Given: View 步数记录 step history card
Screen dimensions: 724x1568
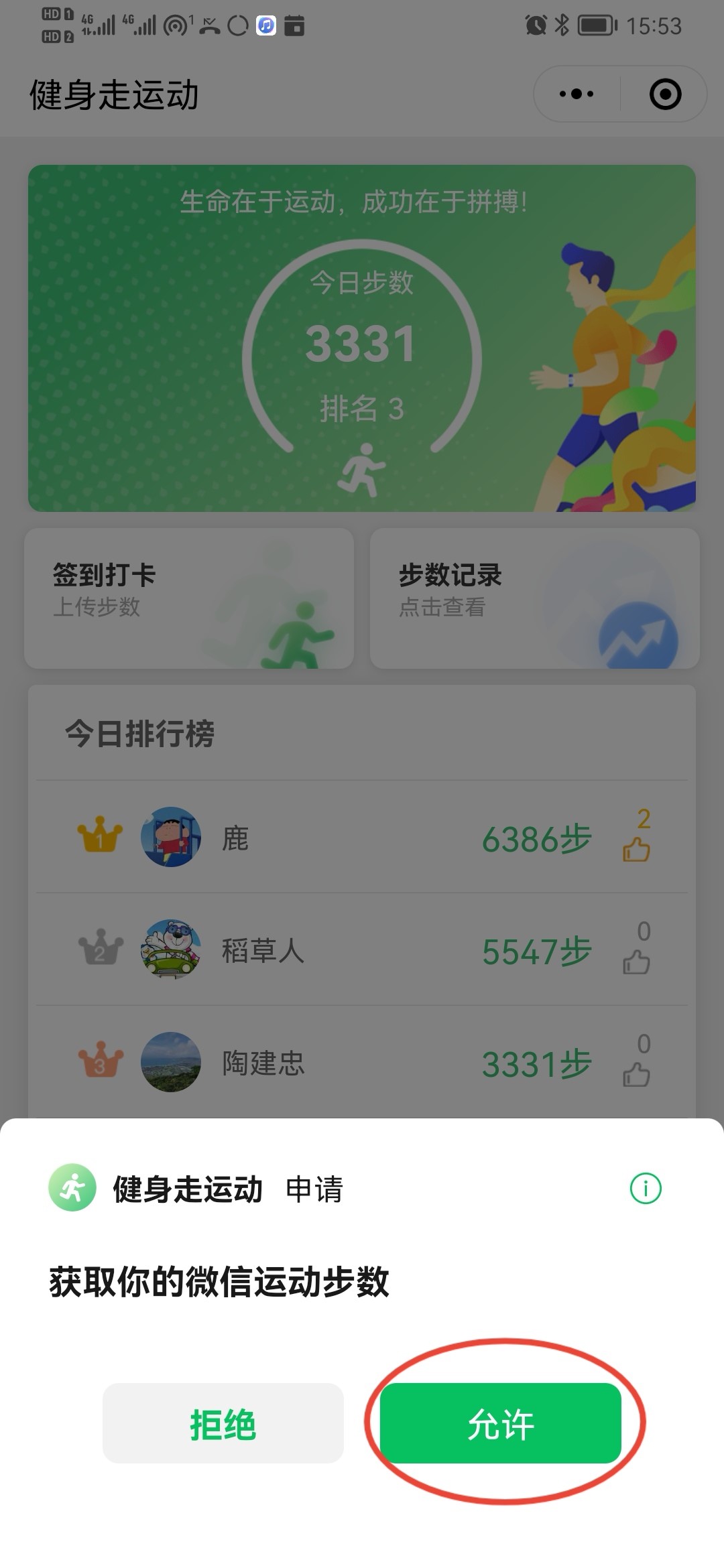Looking at the screenshot, I should (x=534, y=598).
